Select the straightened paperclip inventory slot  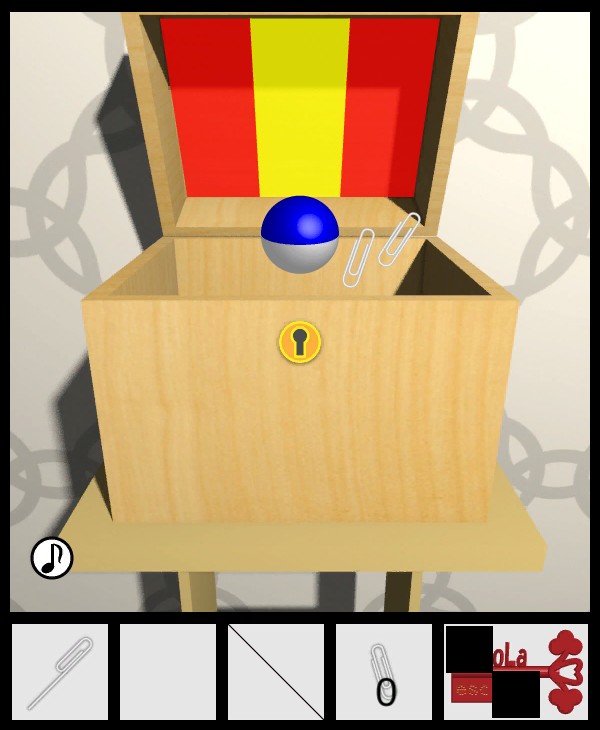coord(60,672)
